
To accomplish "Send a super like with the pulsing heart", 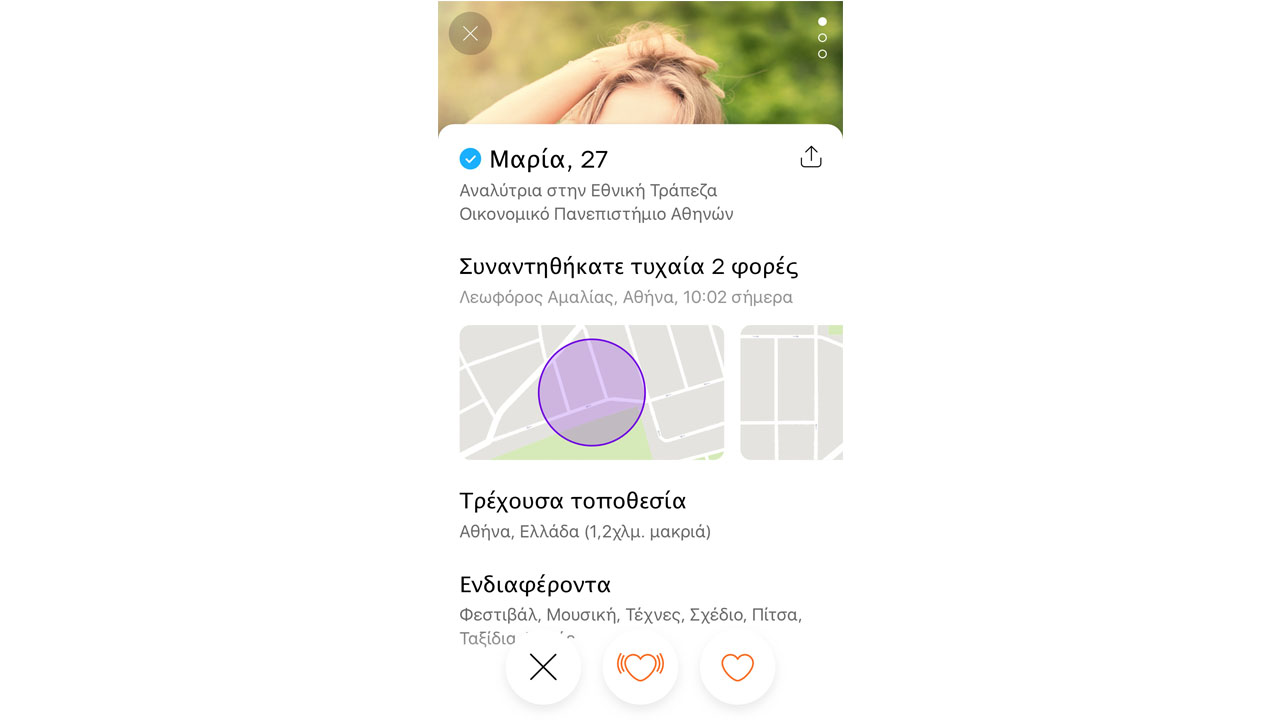I will coord(640,667).
